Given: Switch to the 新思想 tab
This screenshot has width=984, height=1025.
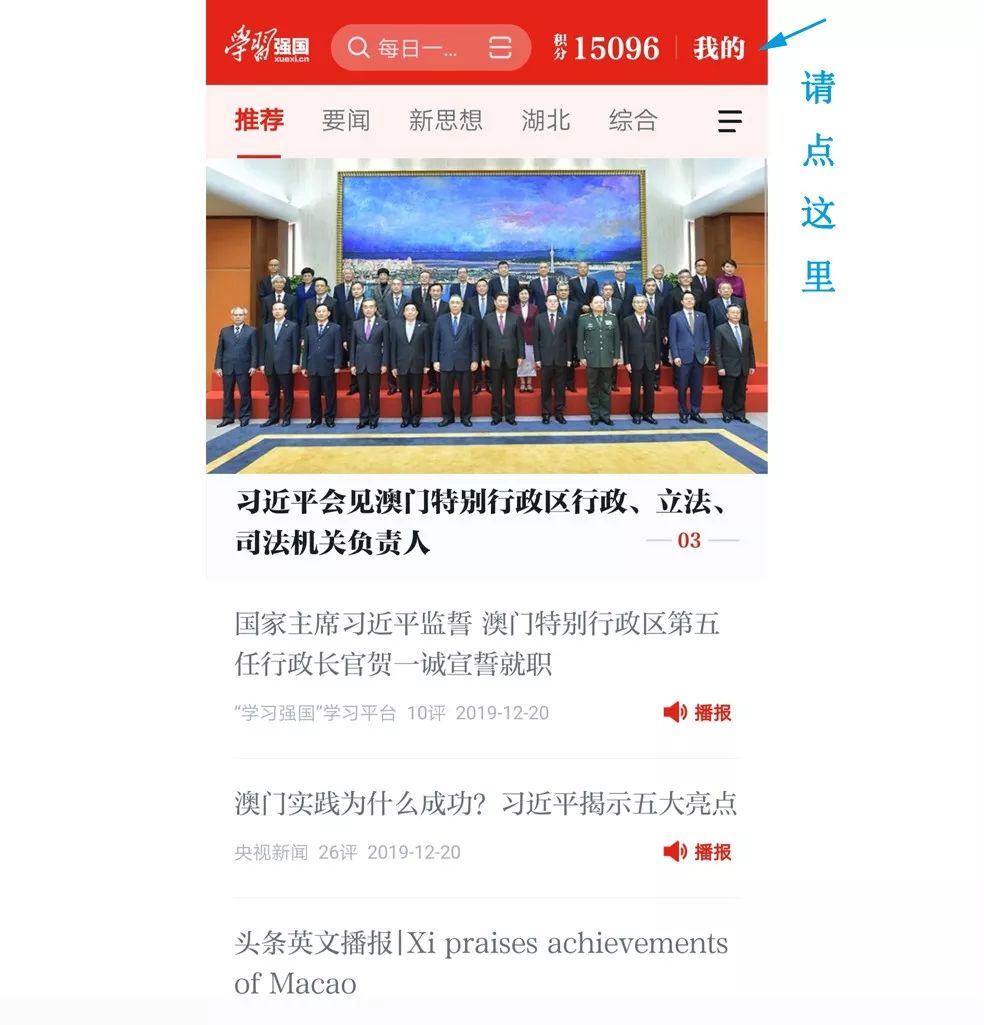Looking at the screenshot, I should (445, 121).
